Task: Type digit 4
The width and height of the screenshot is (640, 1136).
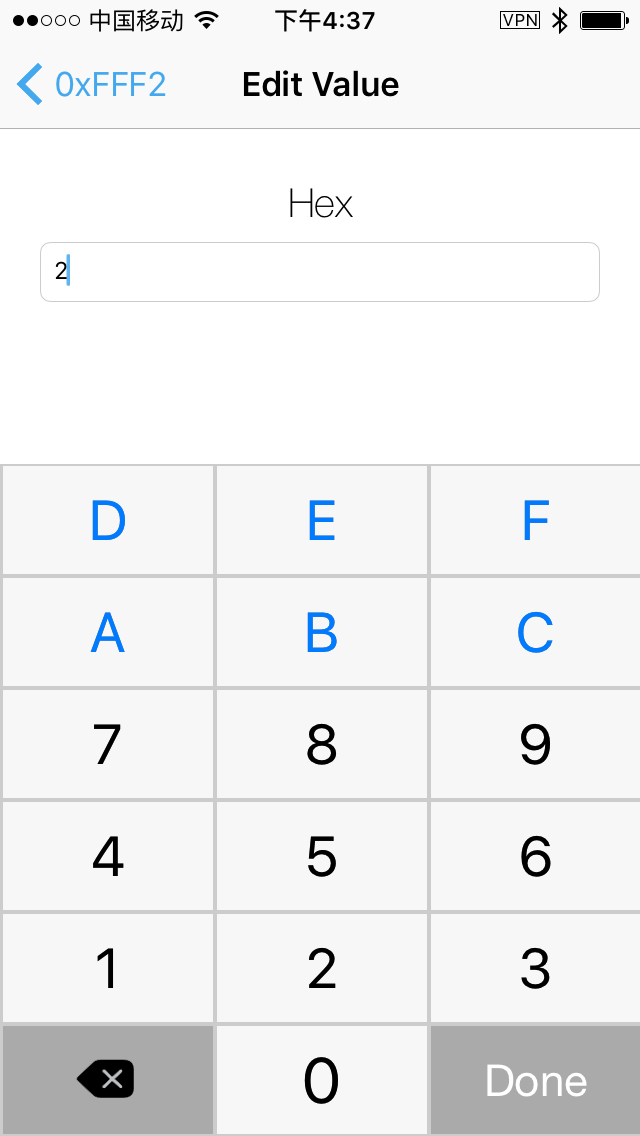Action: [x=108, y=857]
